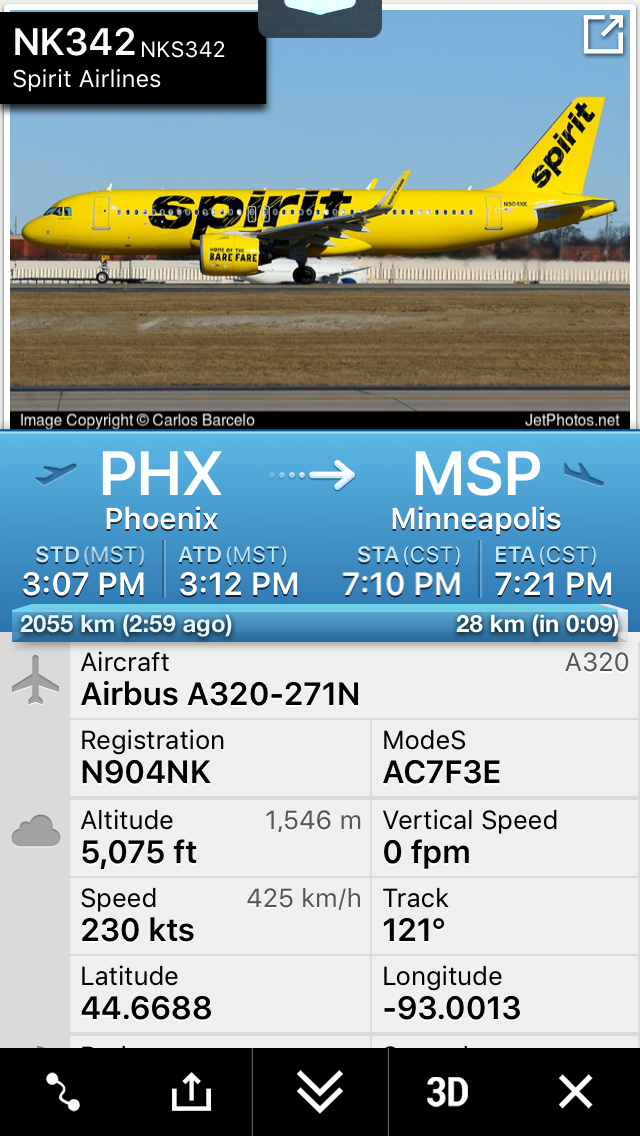Show the flight route on map
Image resolution: width=640 pixels, height=1136 pixels.
click(x=63, y=1092)
